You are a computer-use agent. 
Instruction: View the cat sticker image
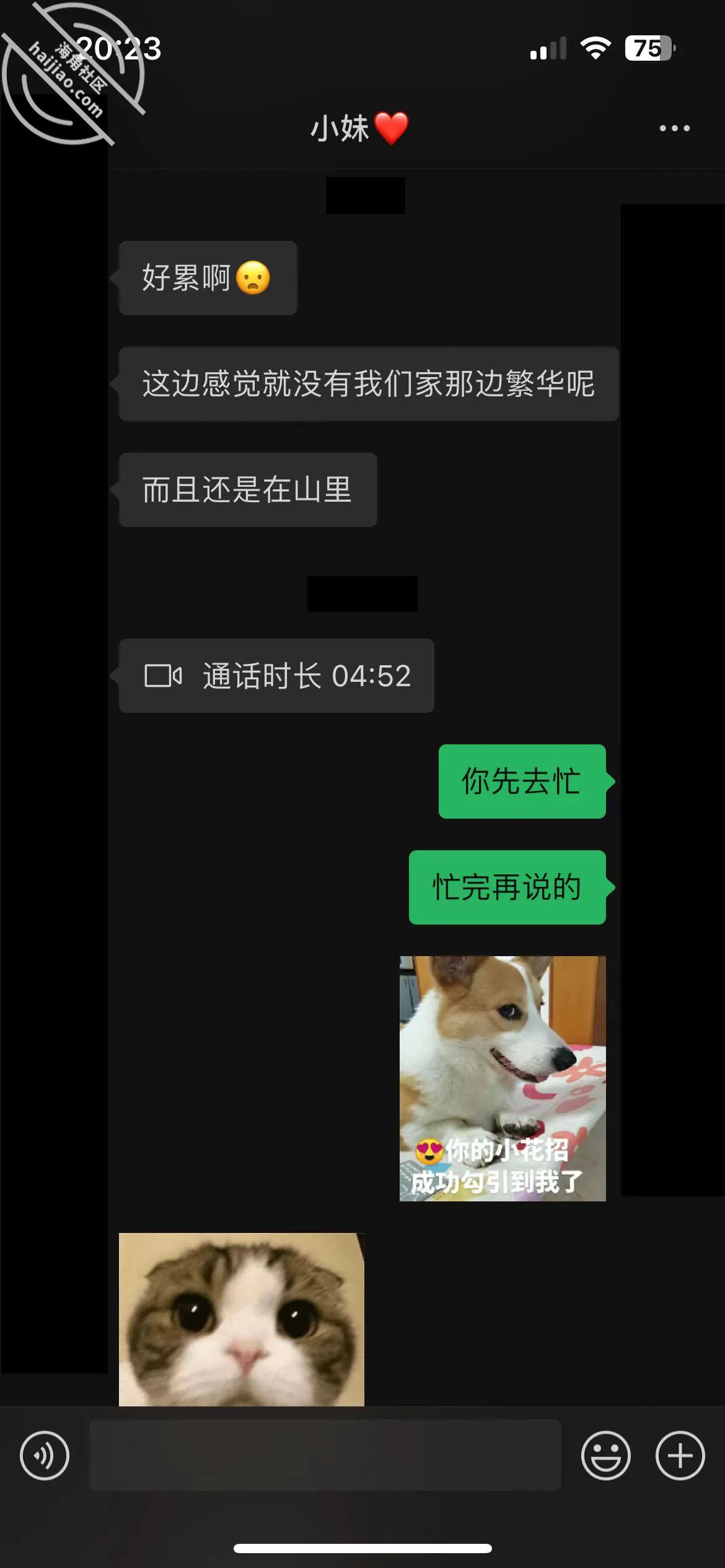coord(242,1319)
